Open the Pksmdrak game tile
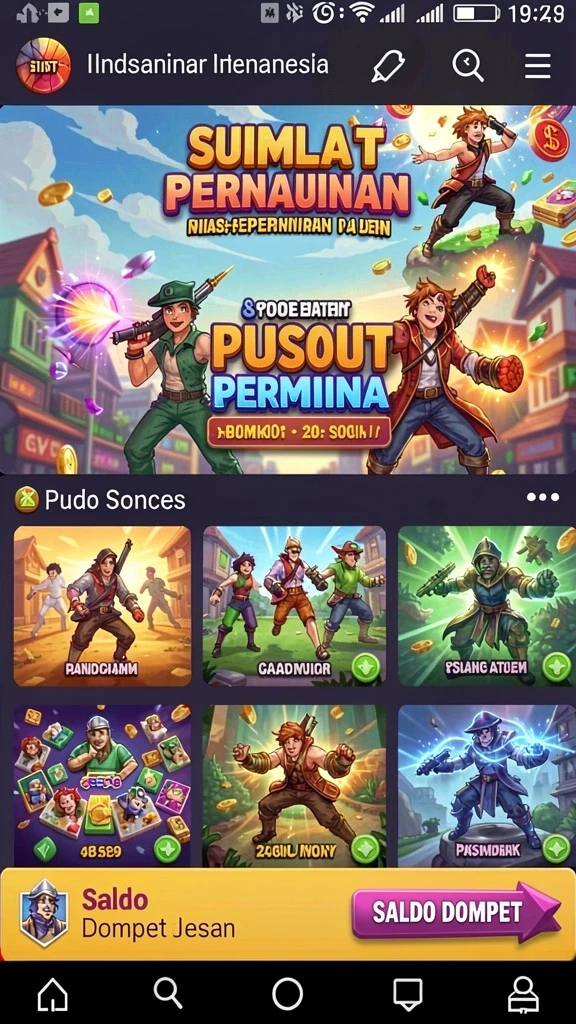 coord(487,785)
